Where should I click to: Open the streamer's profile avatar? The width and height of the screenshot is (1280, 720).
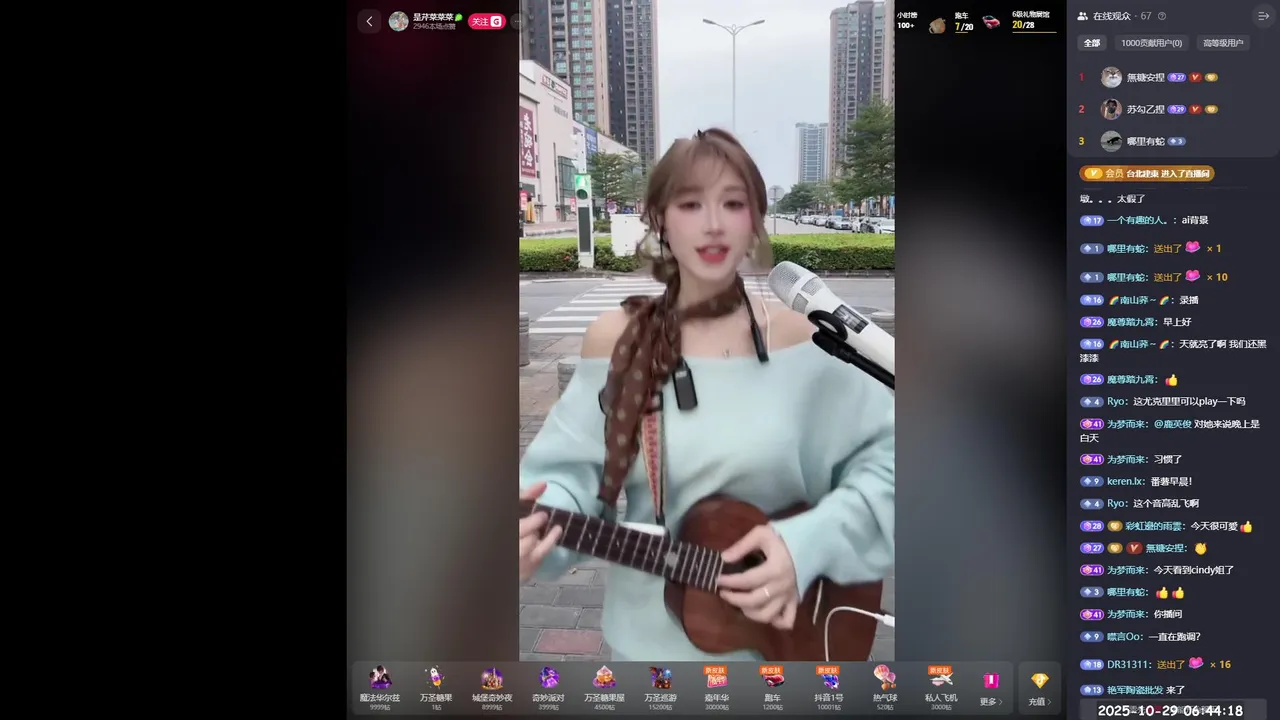pyautogui.click(x=398, y=21)
